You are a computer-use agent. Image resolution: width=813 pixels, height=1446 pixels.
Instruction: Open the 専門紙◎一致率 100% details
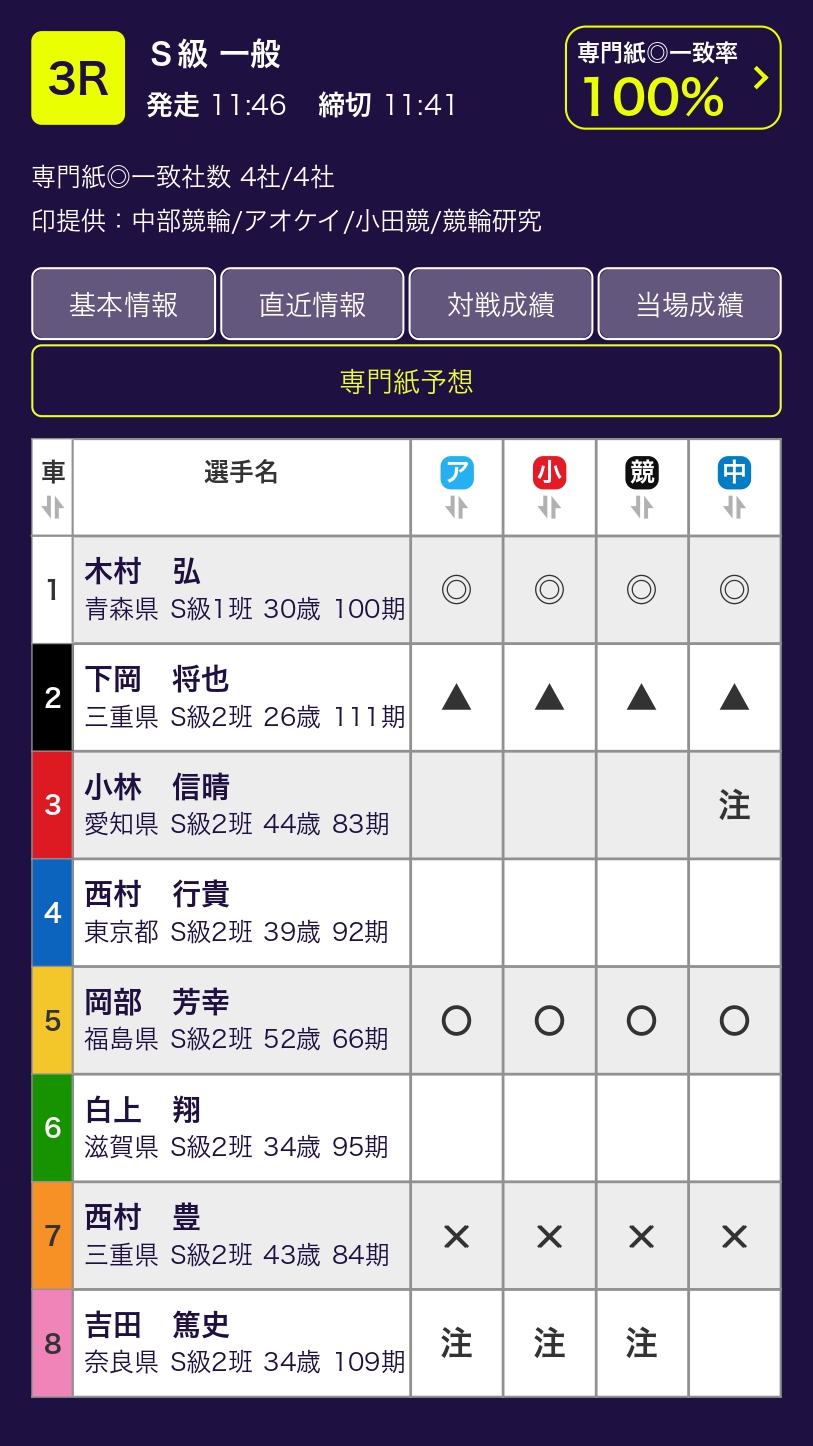point(673,78)
